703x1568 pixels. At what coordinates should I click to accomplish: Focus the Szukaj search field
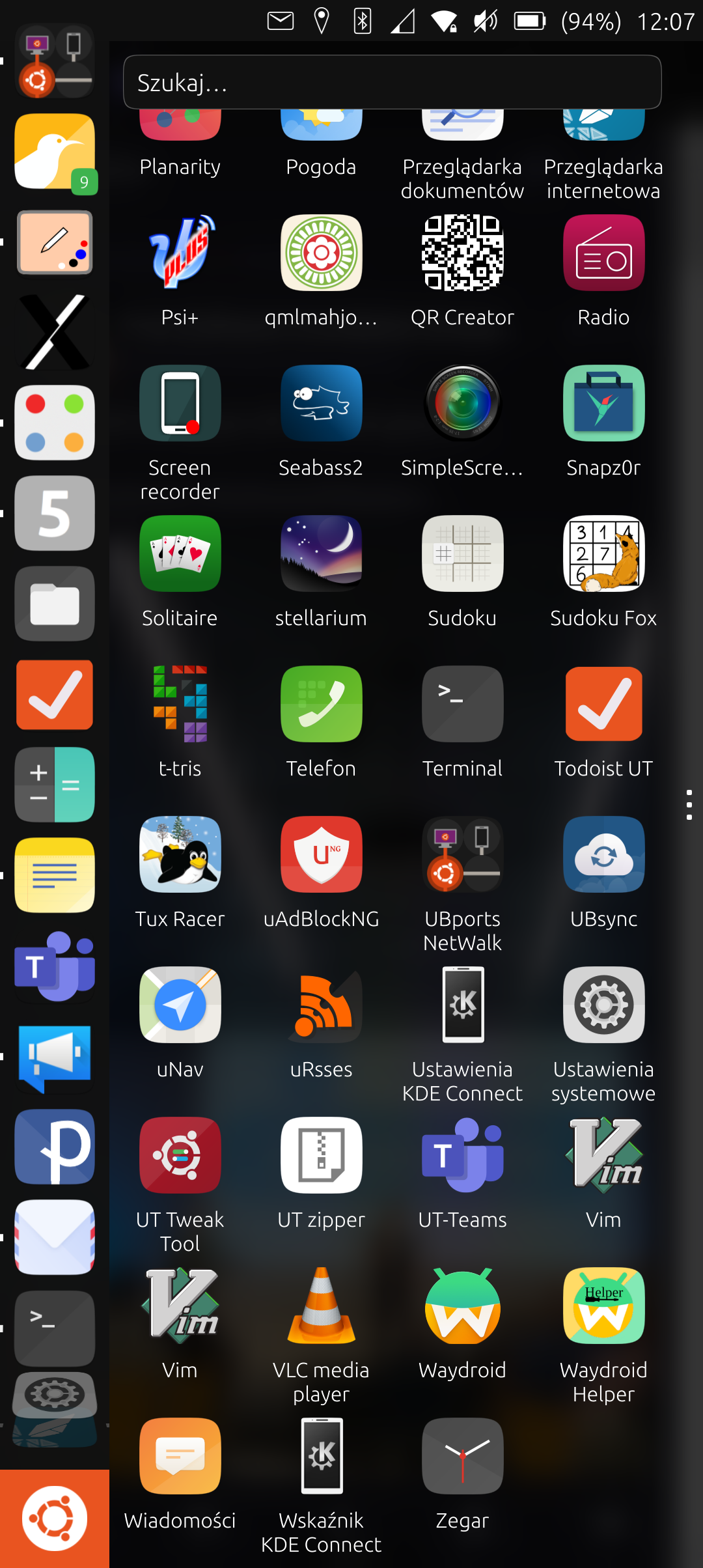tap(392, 83)
